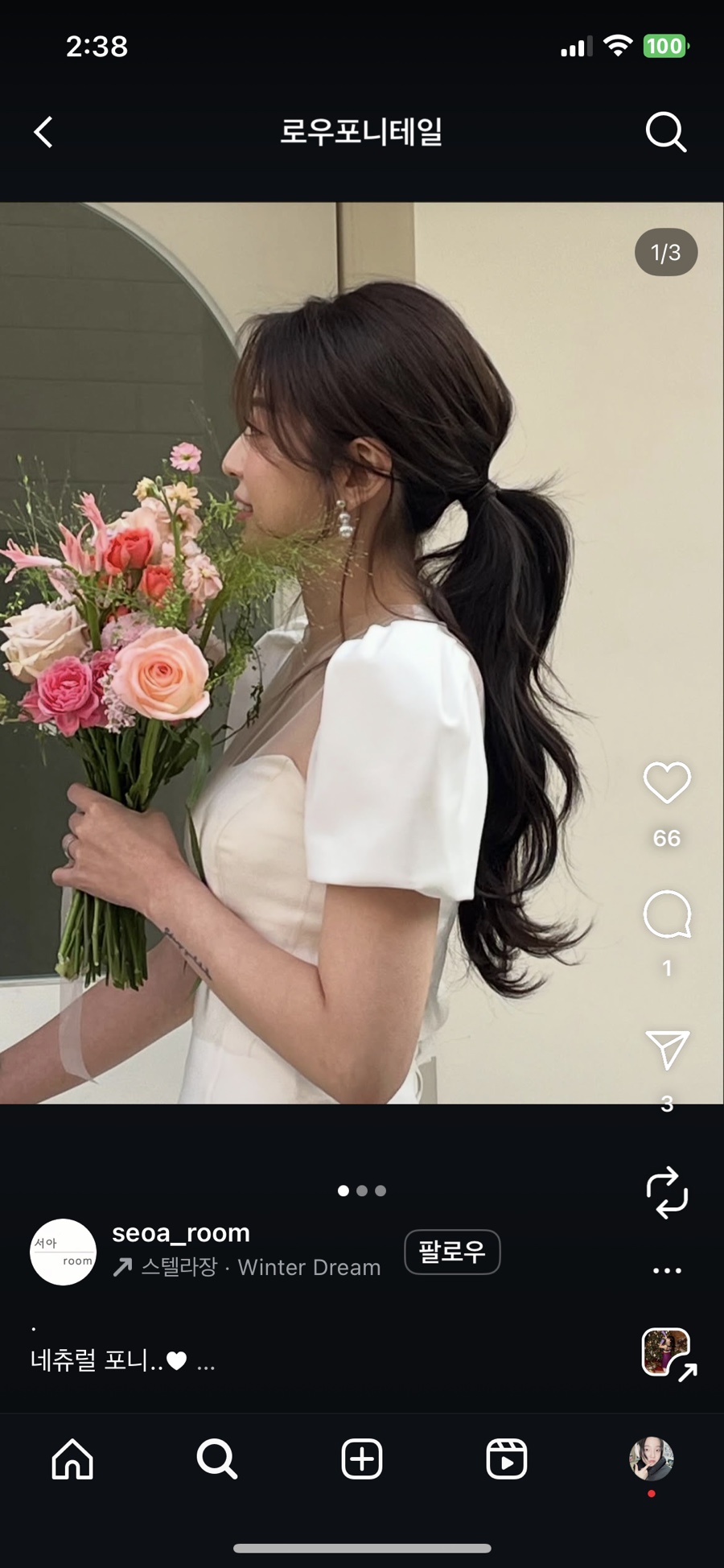The height and width of the screenshot is (1568, 724).
Task: Open the Reels icon in the bottom bar
Action: [506, 1461]
